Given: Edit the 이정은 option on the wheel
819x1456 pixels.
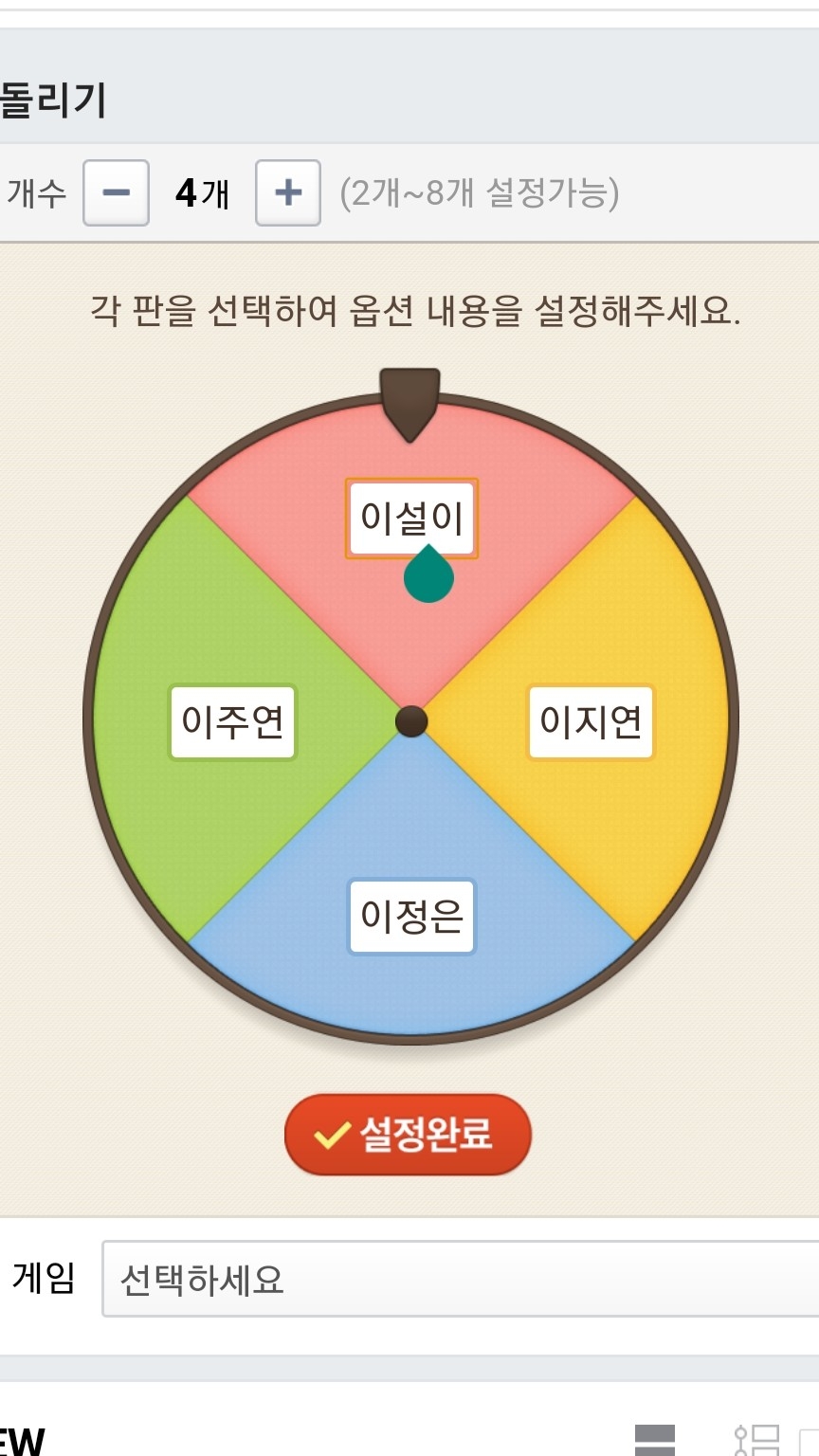Looking at the screenshot, I should [411, 916].
